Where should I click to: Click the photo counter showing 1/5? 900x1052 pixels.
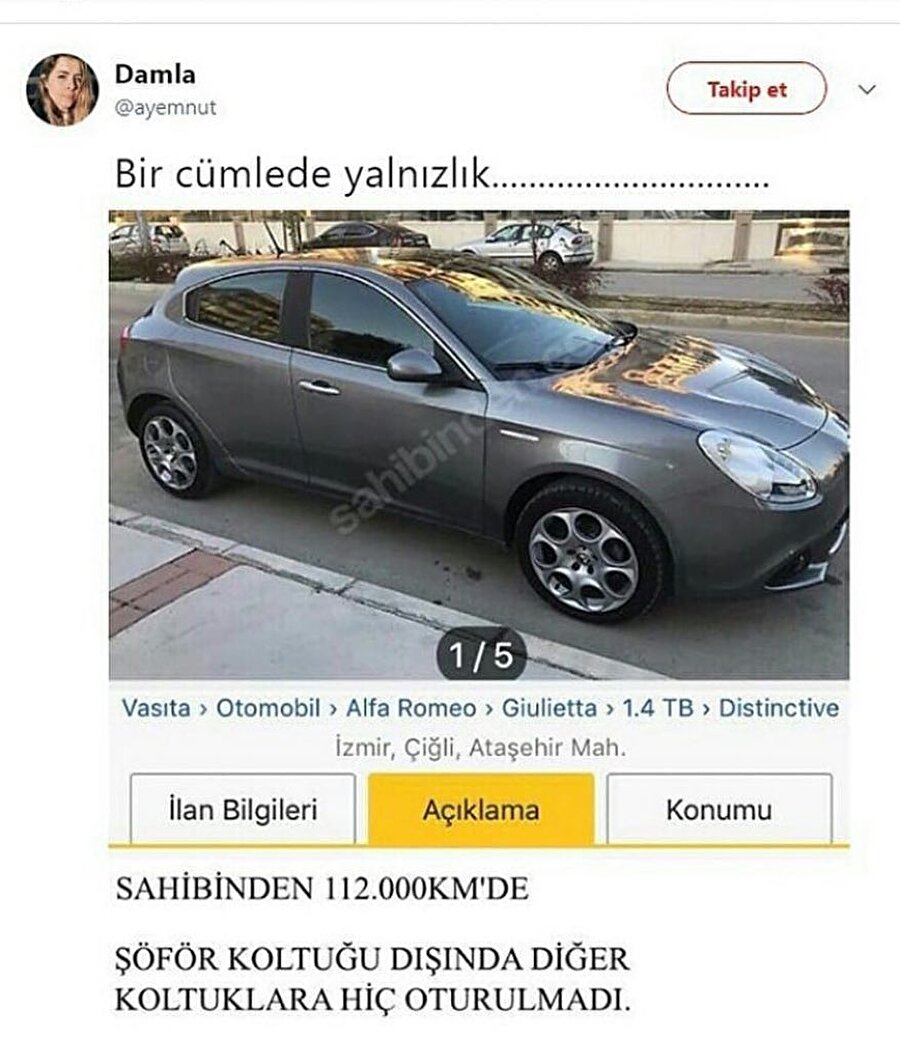click(x=483, y=655)
